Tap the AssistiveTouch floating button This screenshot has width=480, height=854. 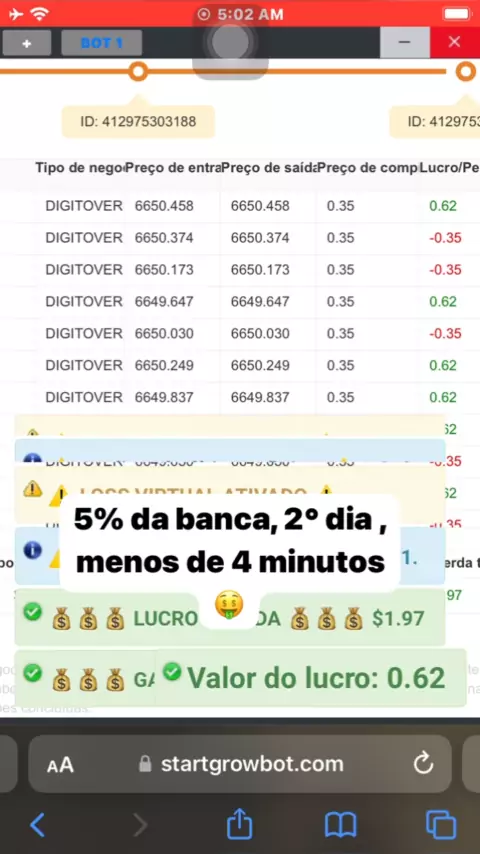[230, 42]
